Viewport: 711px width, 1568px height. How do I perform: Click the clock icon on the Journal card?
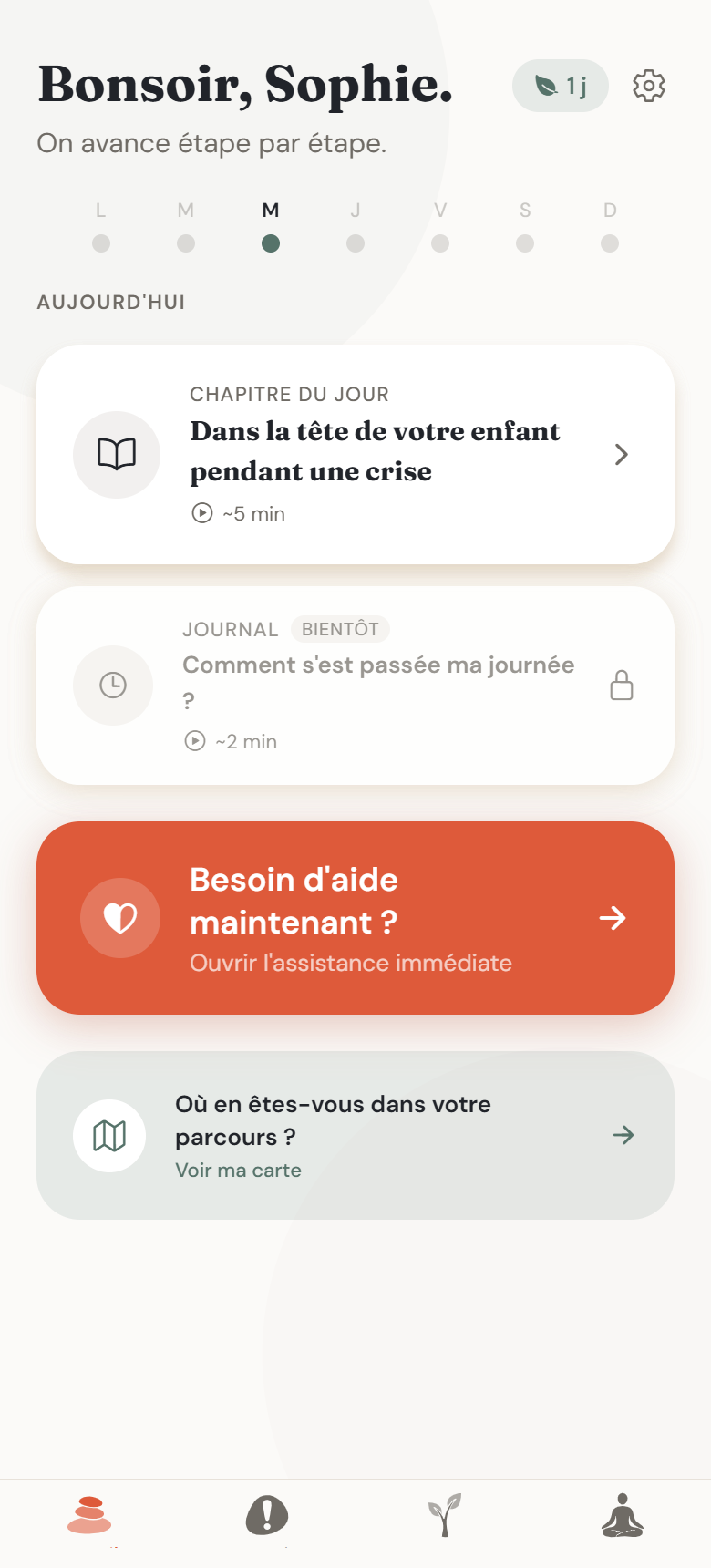coord(112,685)
